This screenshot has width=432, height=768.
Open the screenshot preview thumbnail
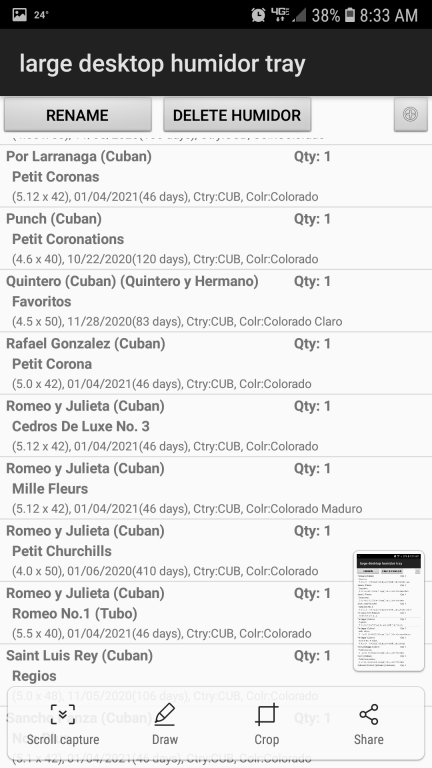(x=389, y=611)
